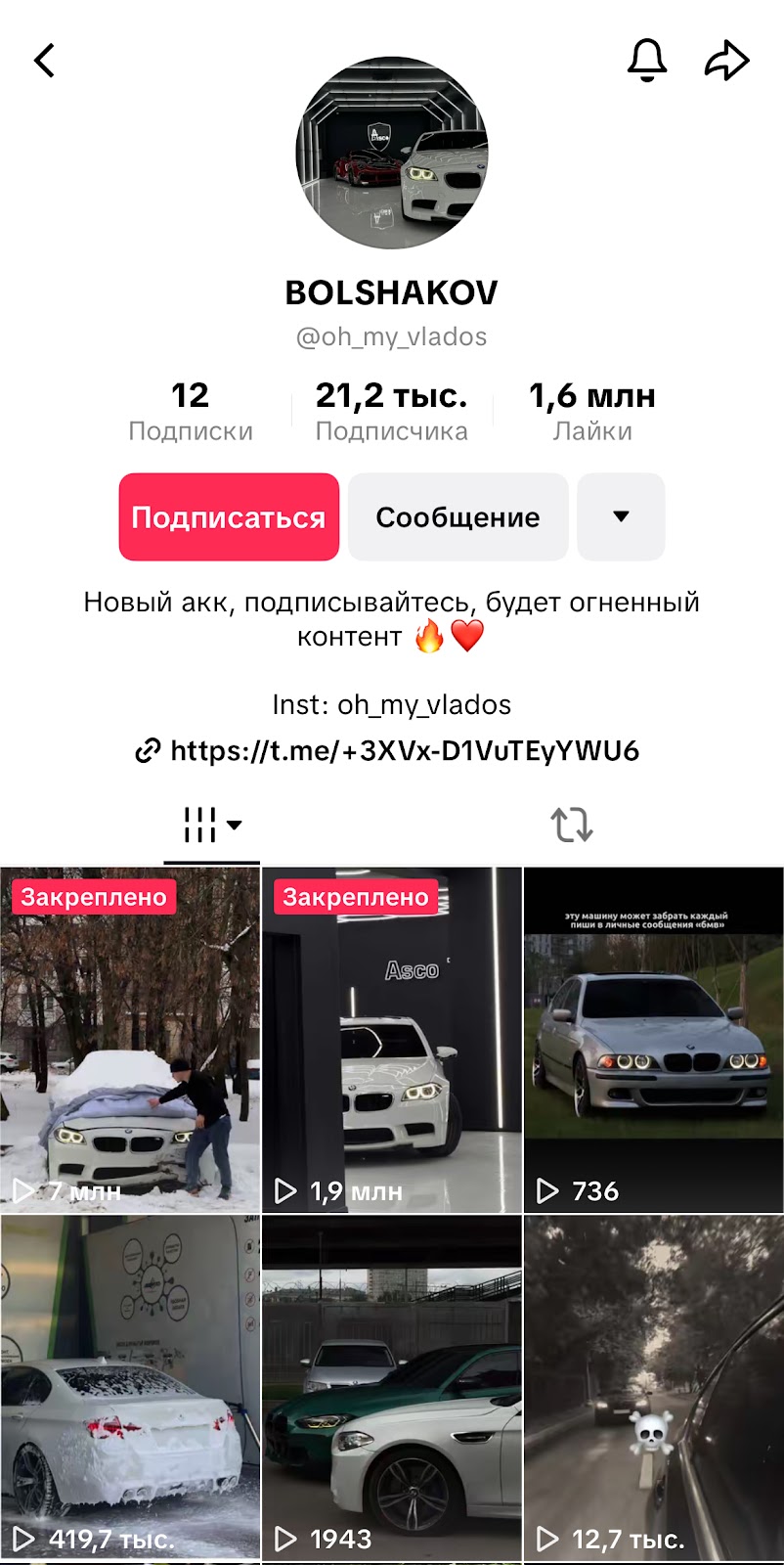Open the silver BMW video with 736 views
The height and width of the screenshot is (1565, 784).
click(x=654, y=1040)
